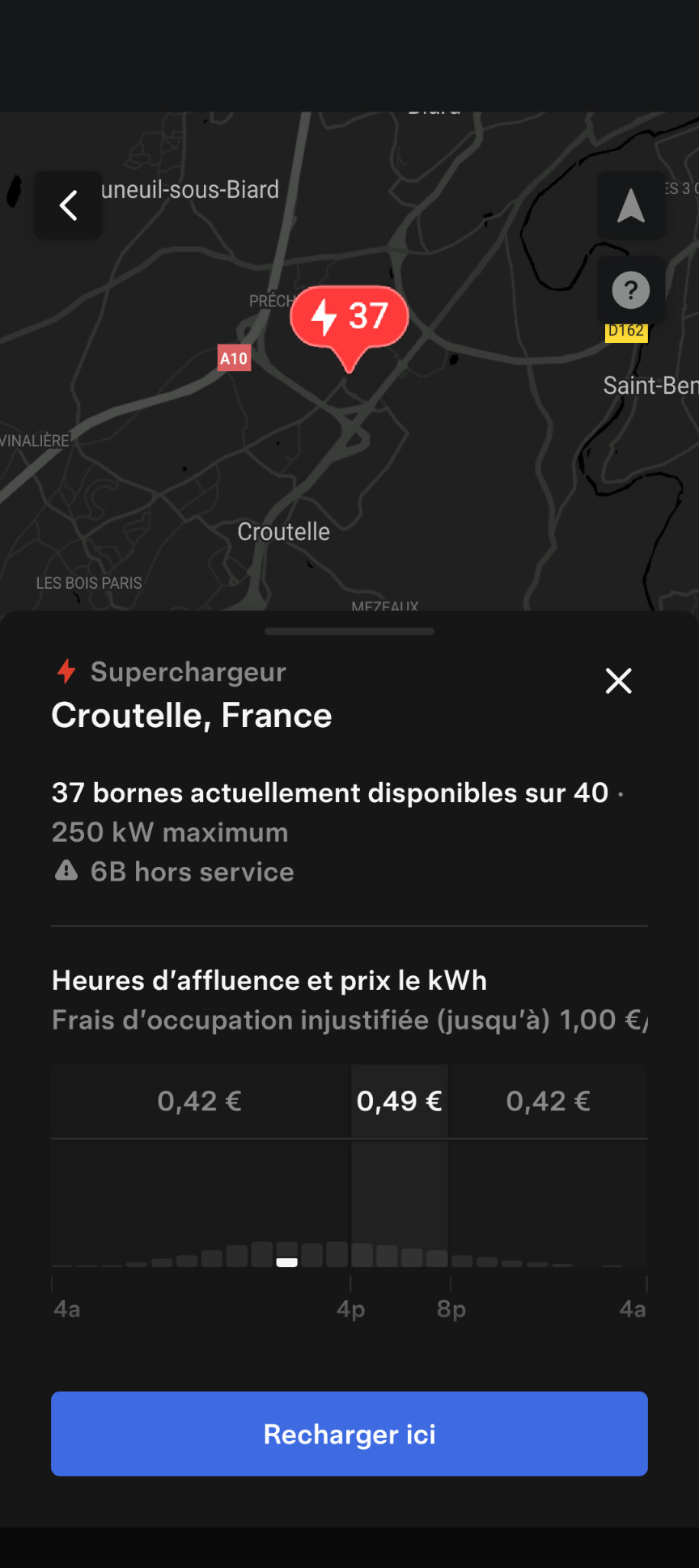Expand the panel using the drag handle

(349, 632)
